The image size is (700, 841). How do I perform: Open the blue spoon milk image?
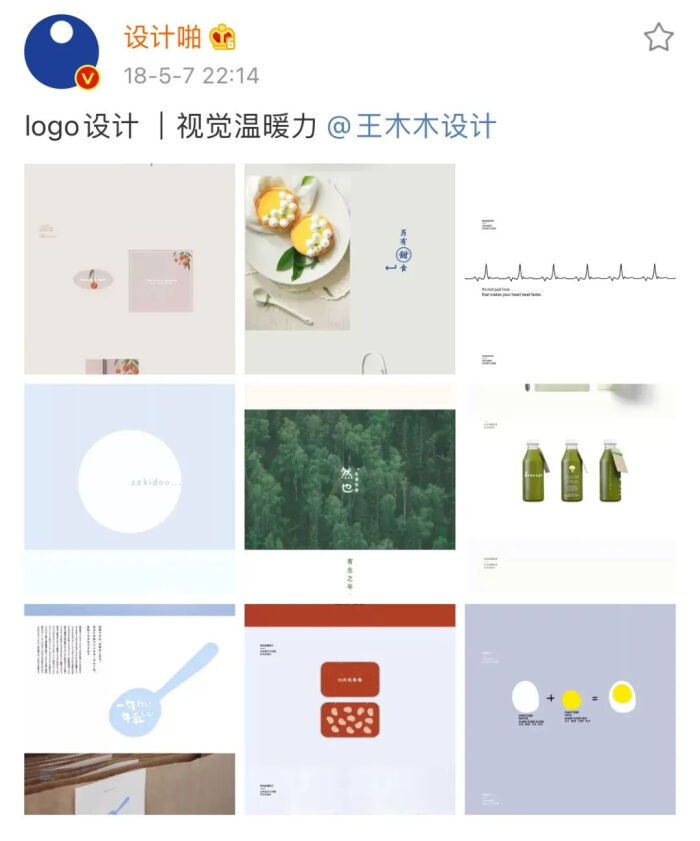click(x=130, y=709)
